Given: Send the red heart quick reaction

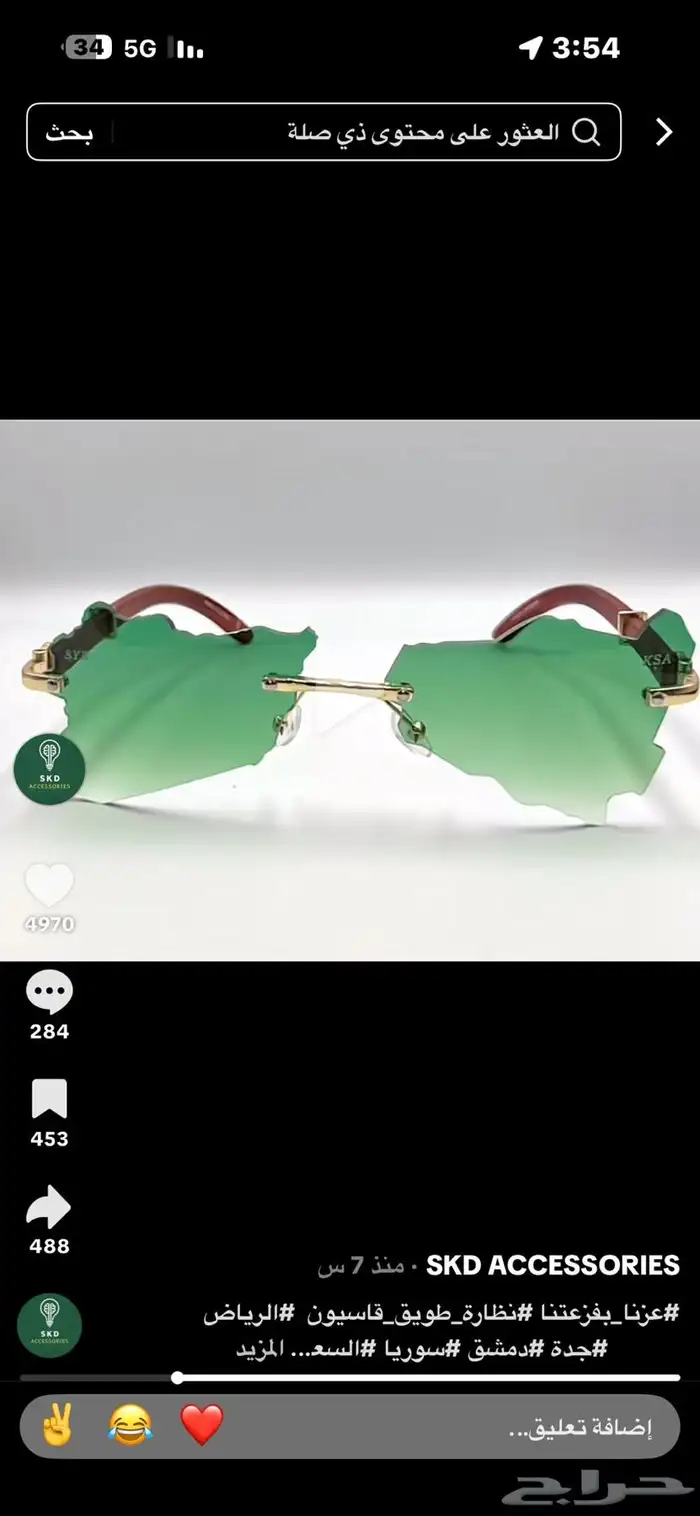Looking at the screenshot, I should pos(202,1425).
